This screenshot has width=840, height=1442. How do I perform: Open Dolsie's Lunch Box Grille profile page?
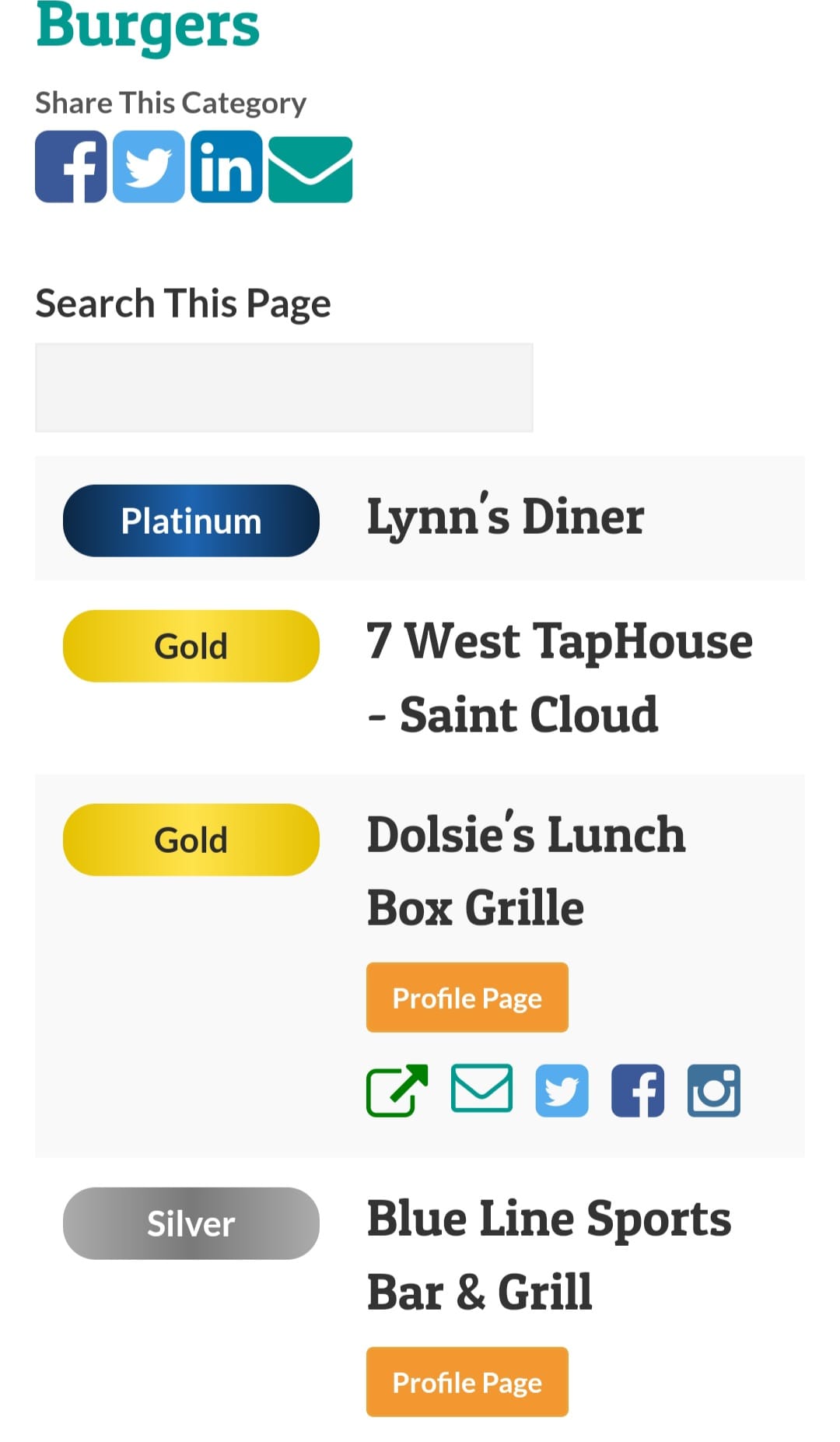(467, 998)
